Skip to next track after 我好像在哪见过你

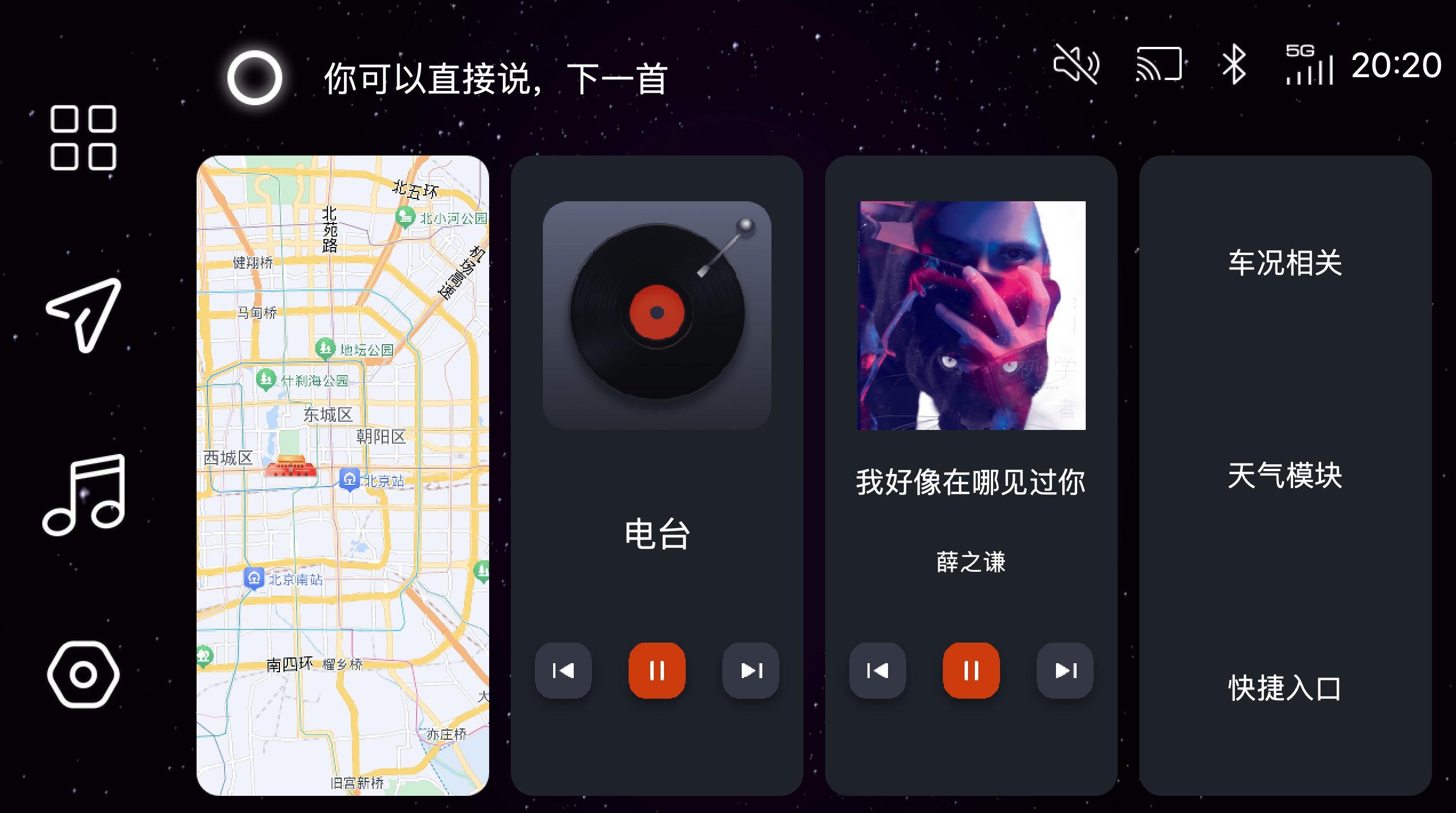1065,670
